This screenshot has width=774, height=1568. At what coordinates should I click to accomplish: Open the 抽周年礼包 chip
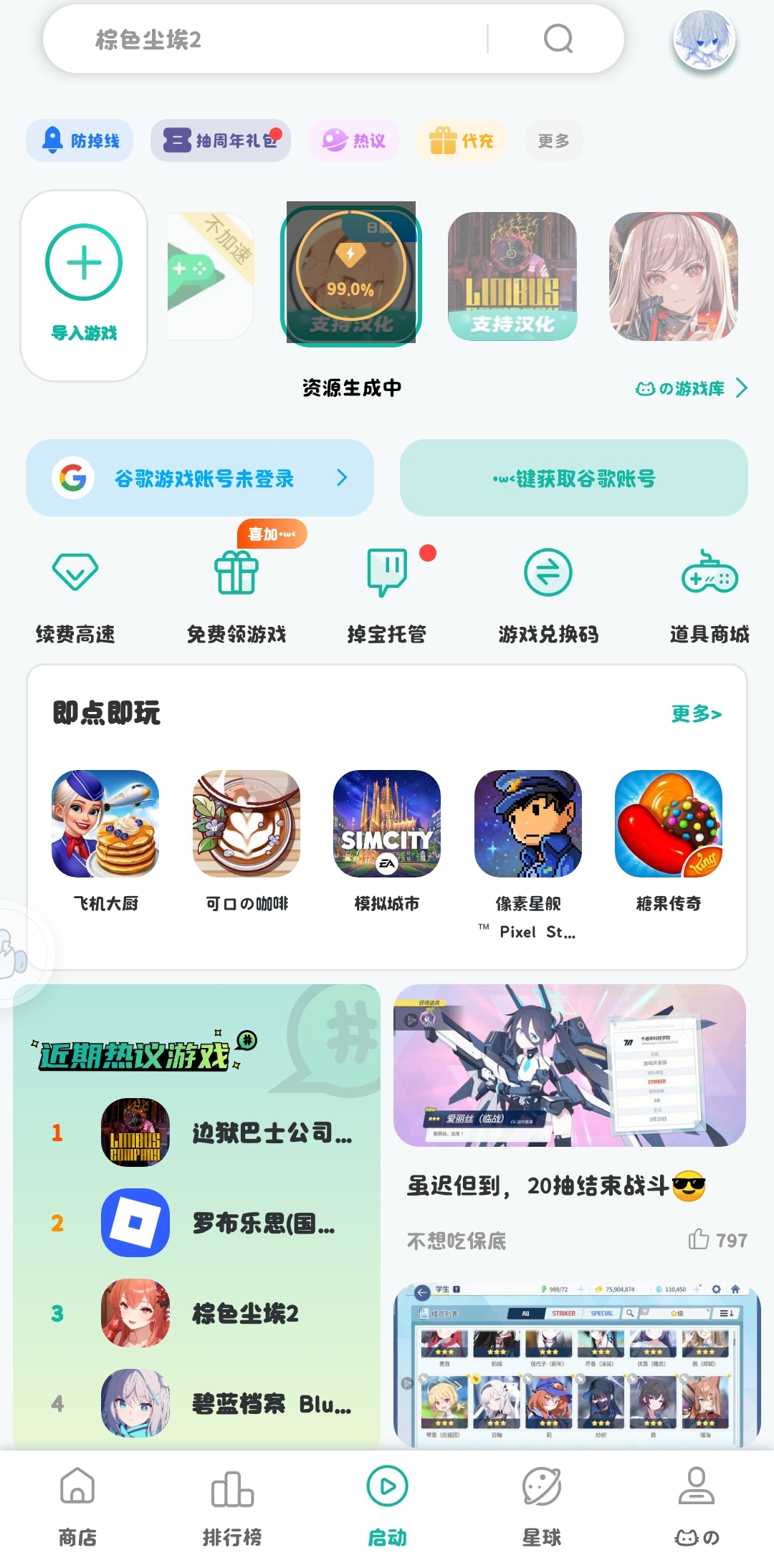pos(220,140)
